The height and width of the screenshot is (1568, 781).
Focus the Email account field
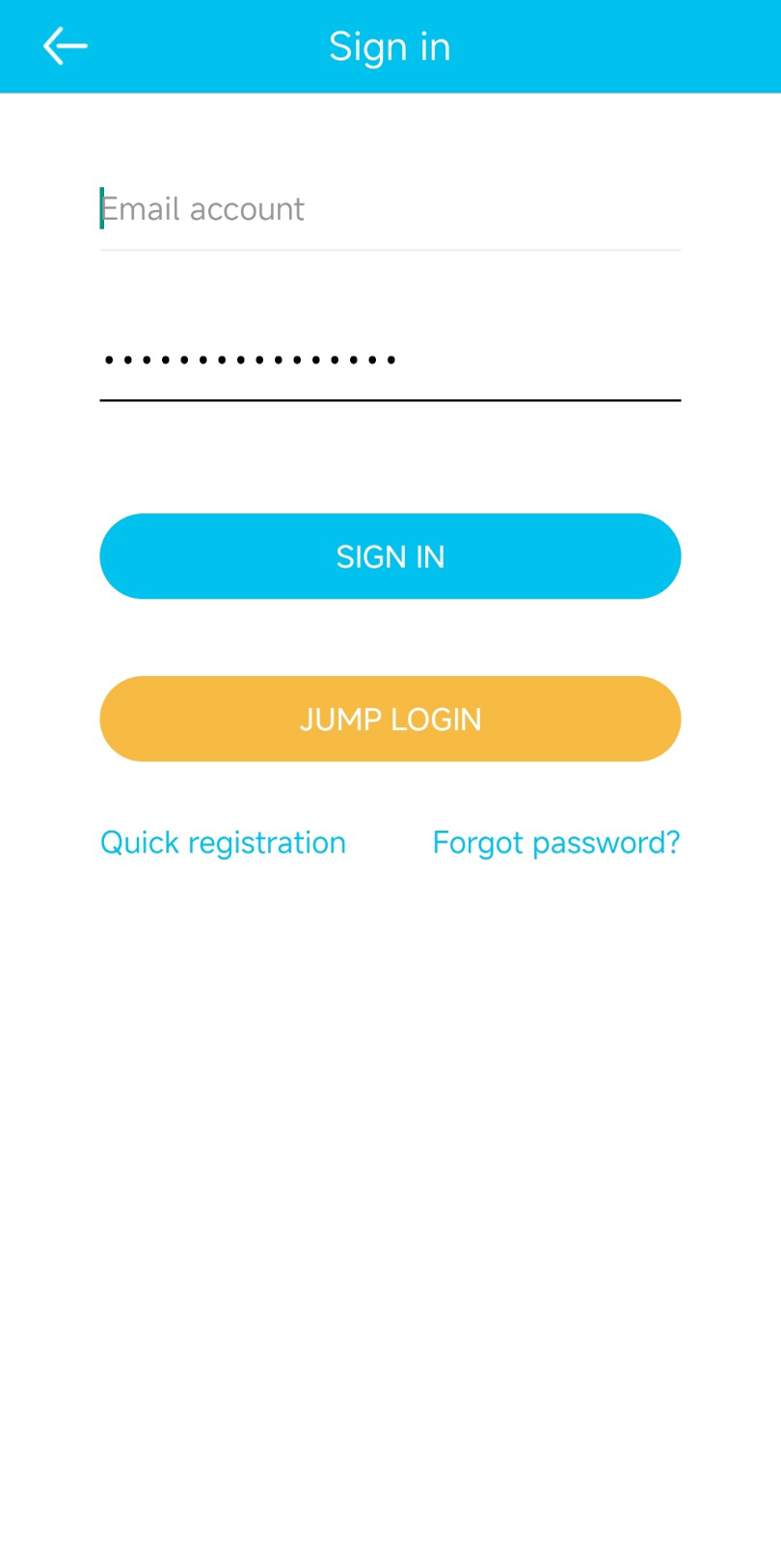(x=390, y=209)
